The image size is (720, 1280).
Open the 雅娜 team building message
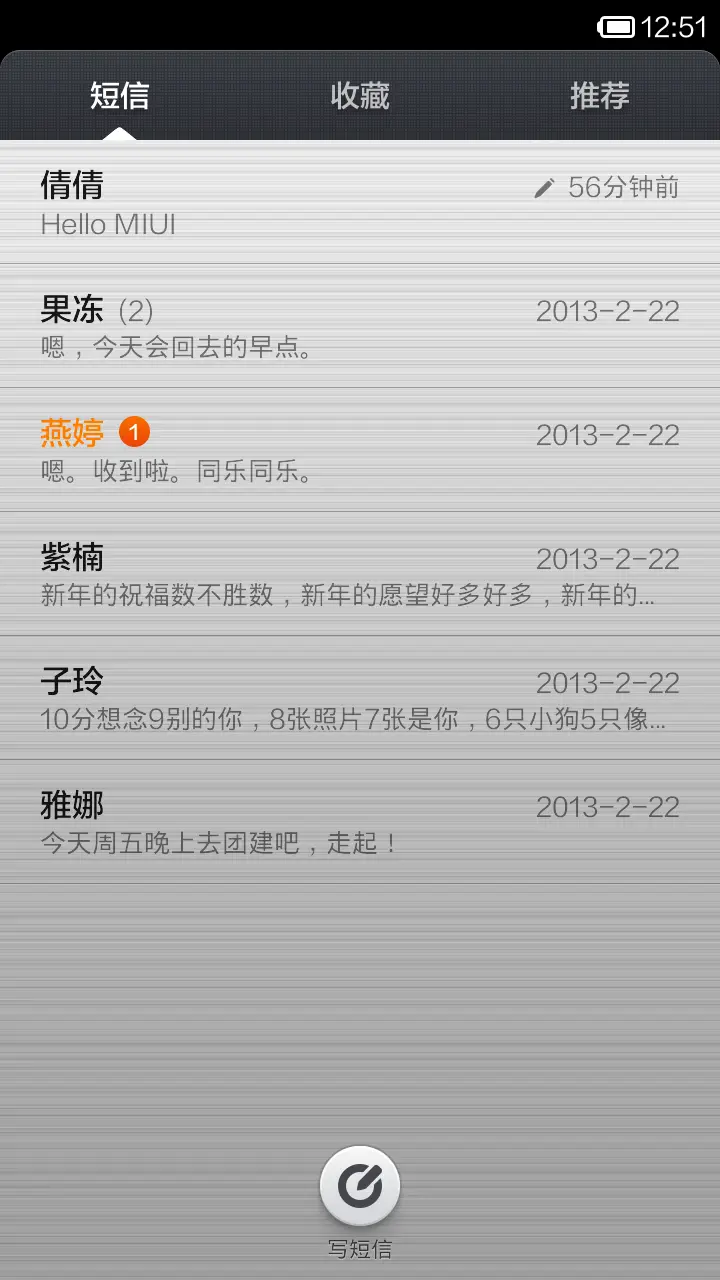300,824
